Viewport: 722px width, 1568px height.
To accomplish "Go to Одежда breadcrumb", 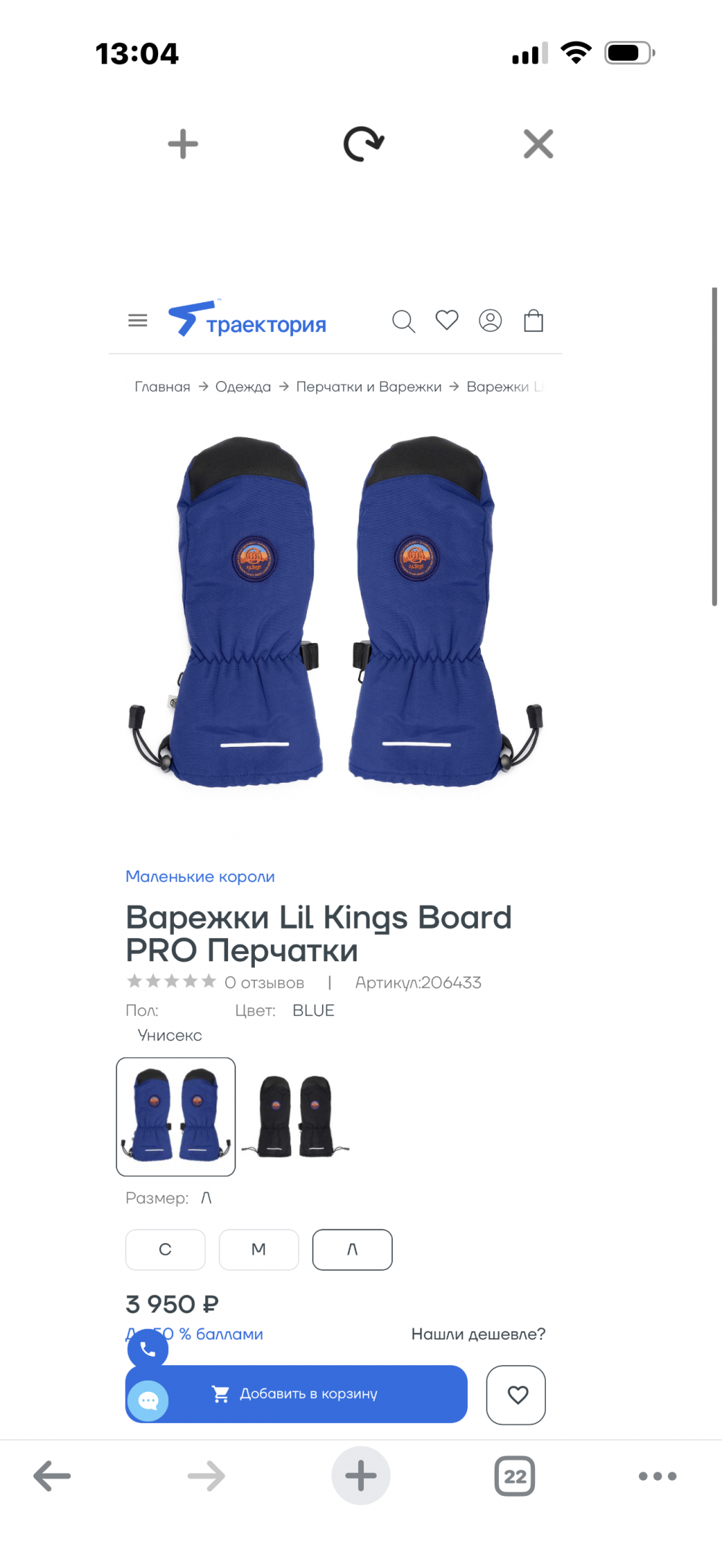I will point(243,387).
